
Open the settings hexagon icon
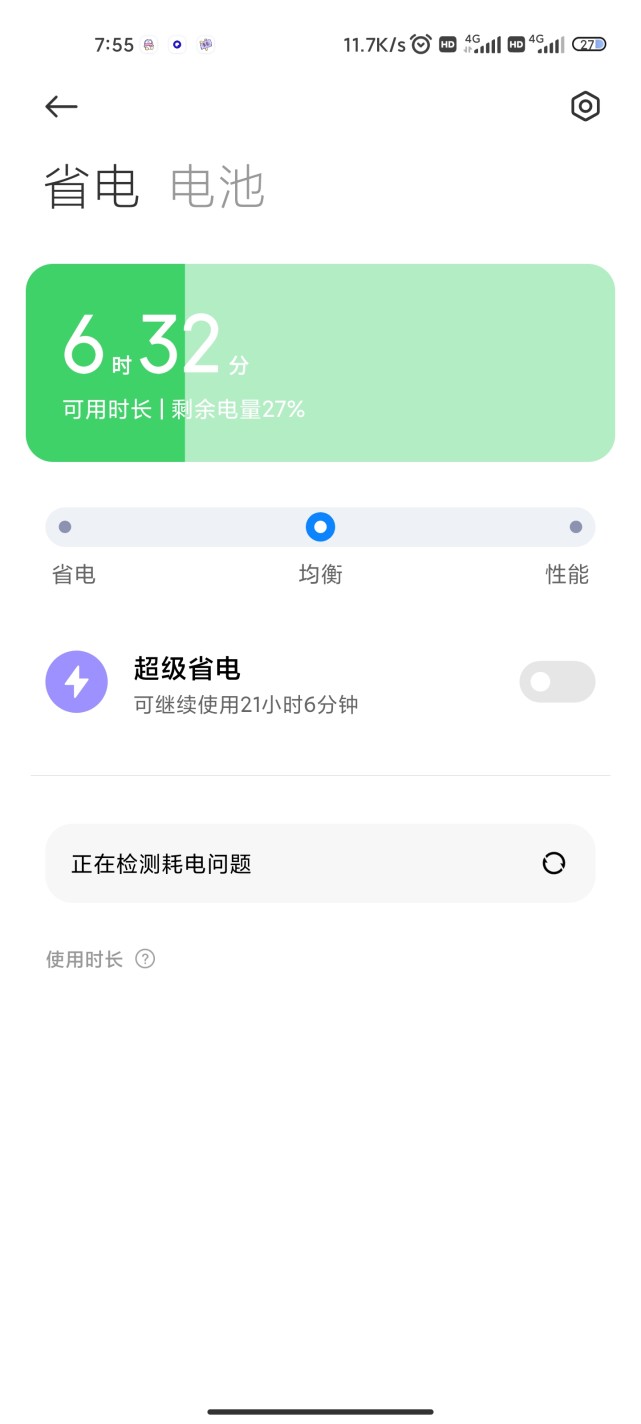pyautogui.click(x=585, y=107)
